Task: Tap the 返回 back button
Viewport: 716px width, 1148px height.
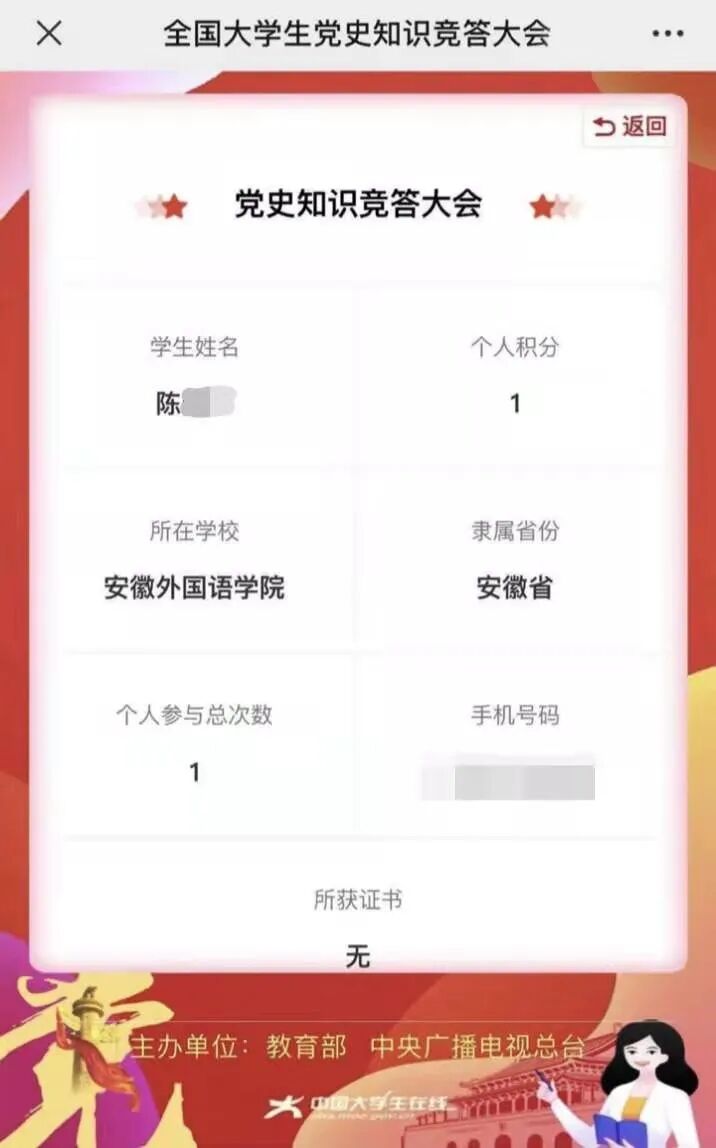Action: pos(630,126)
